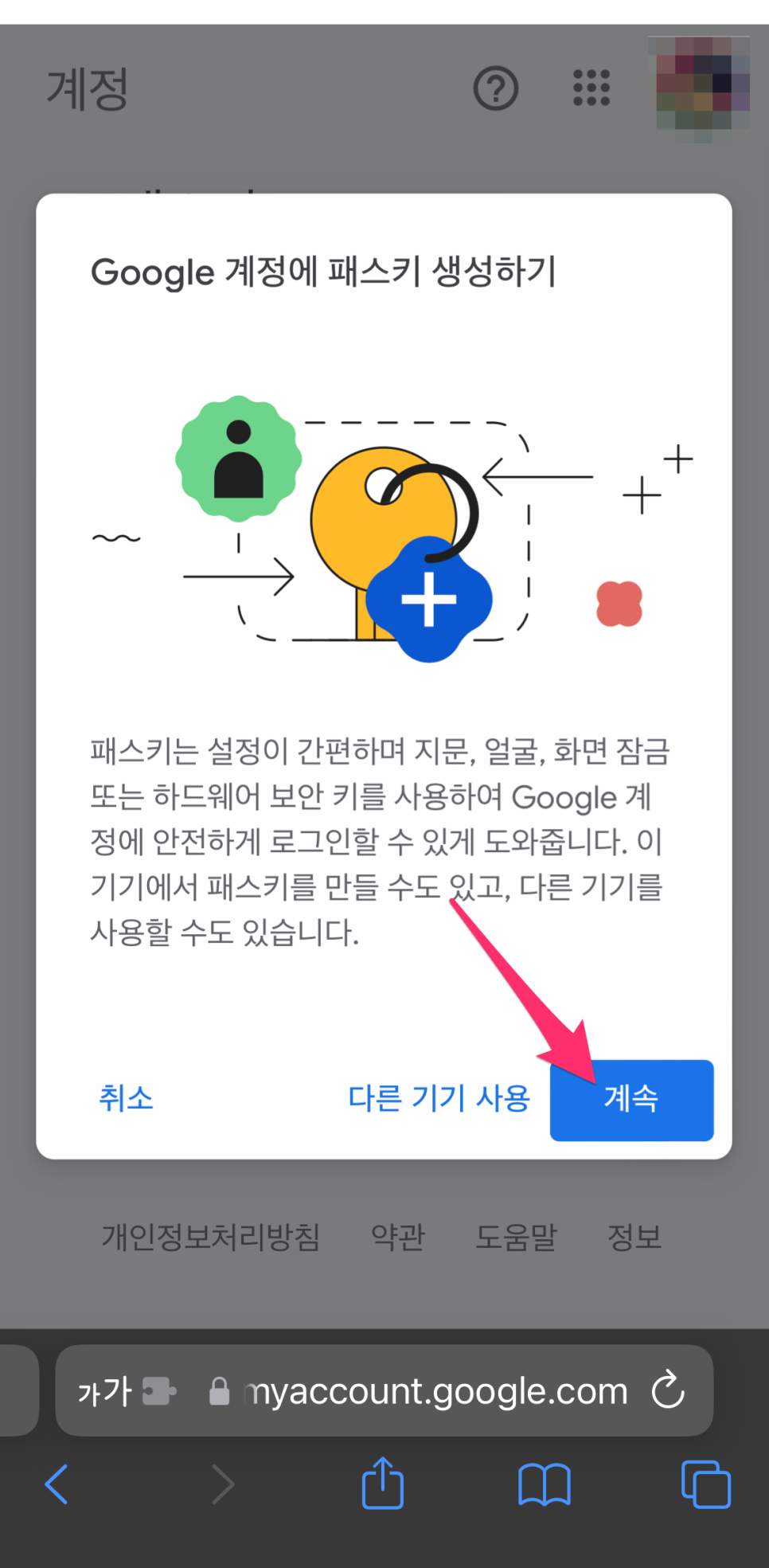Open the account profile picture
Screen dimensions: 769x1568
click(701, 88)
